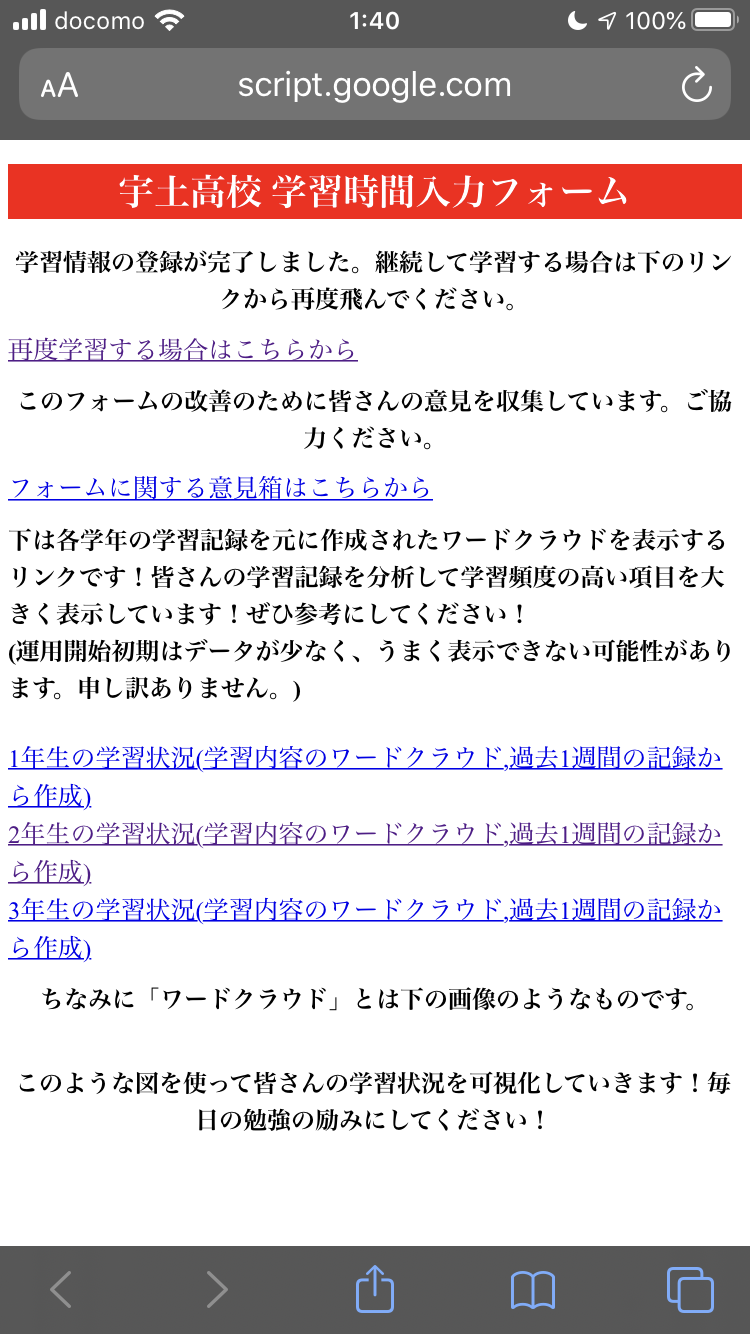Open the 1年生の学習状況 word cloud link
750x1334 pixels.
coord(365,777)
